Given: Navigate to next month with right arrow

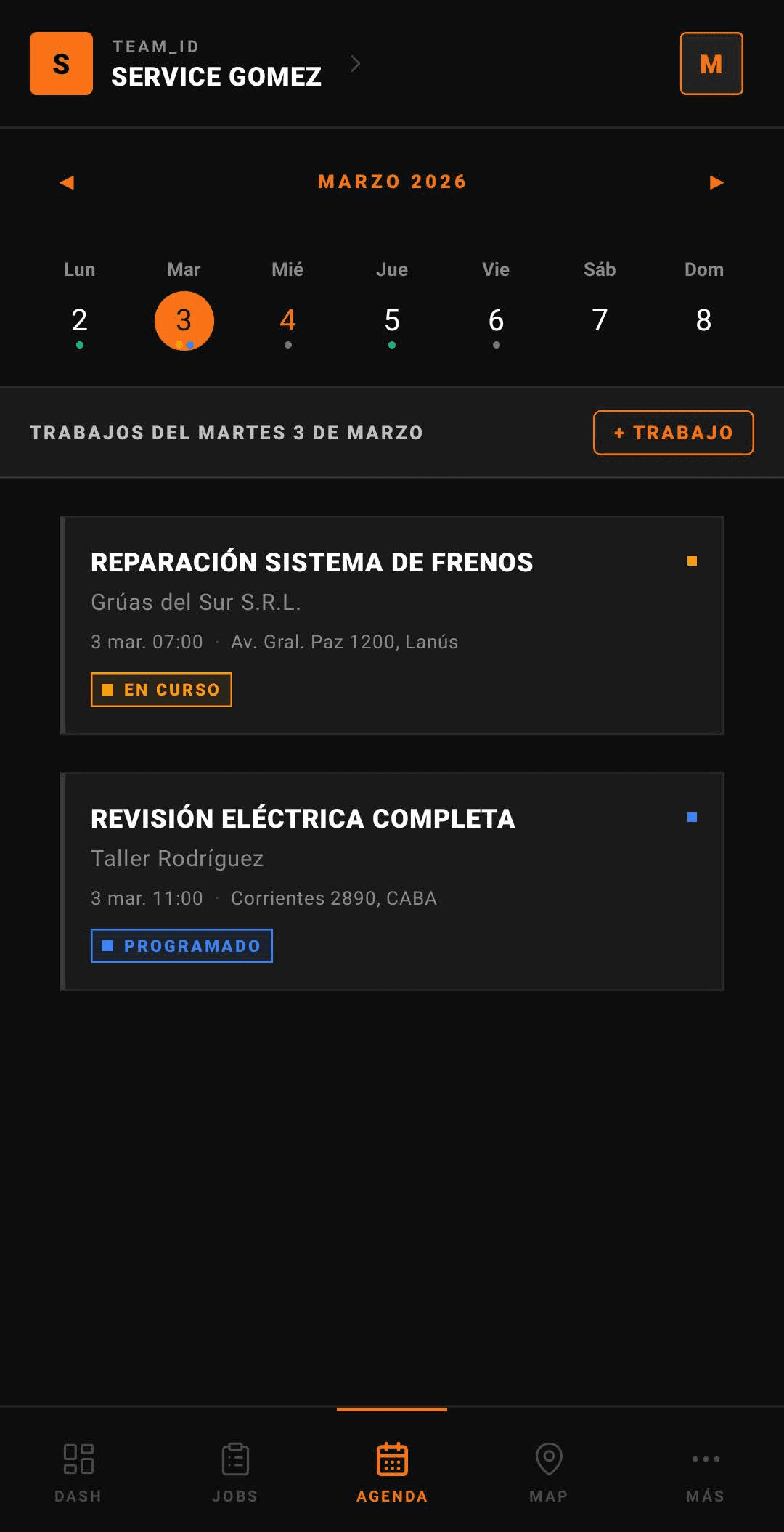Looking at the screenshot, I should tap(716, 182).
